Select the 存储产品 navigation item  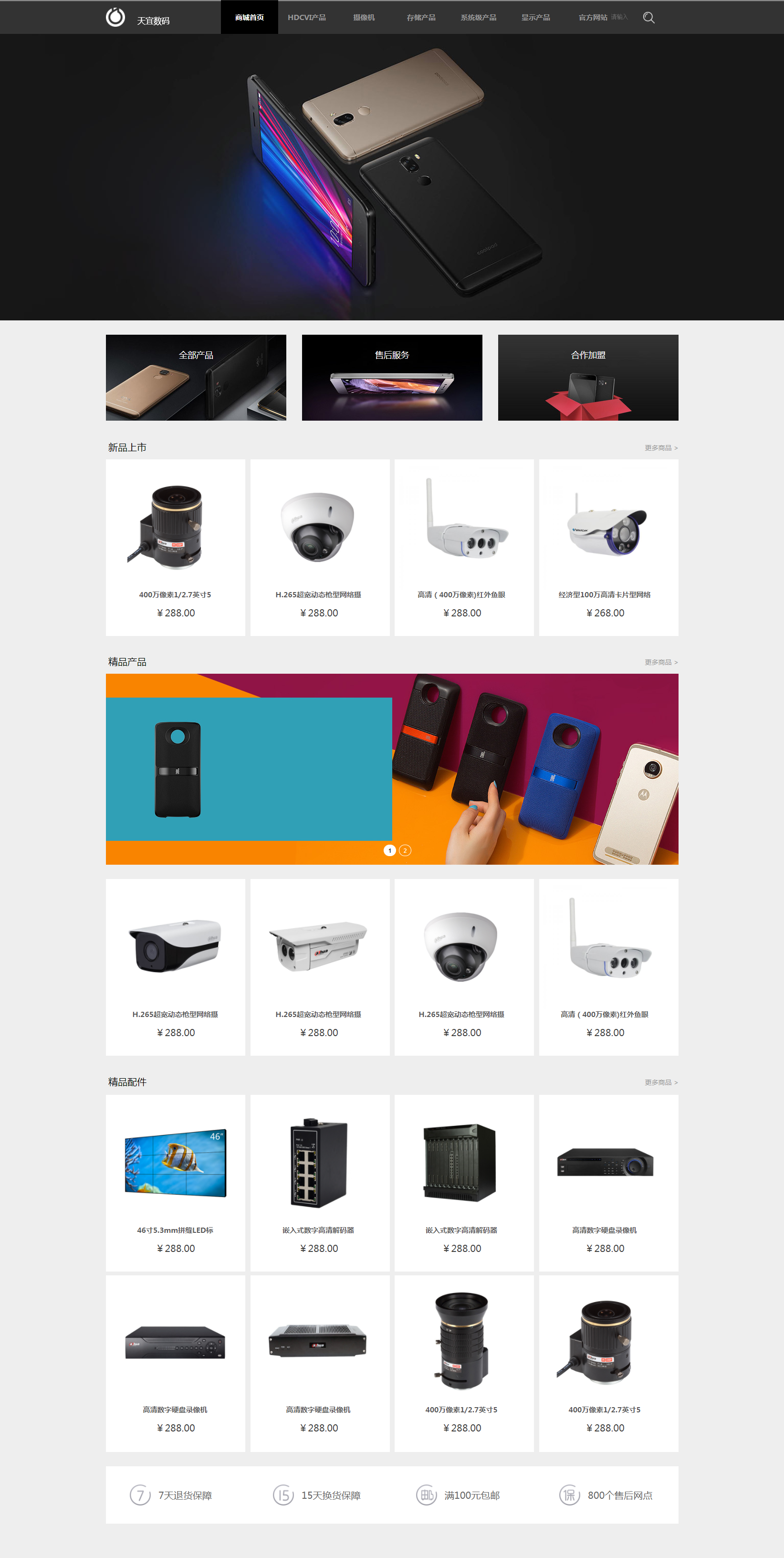point(421,18)
